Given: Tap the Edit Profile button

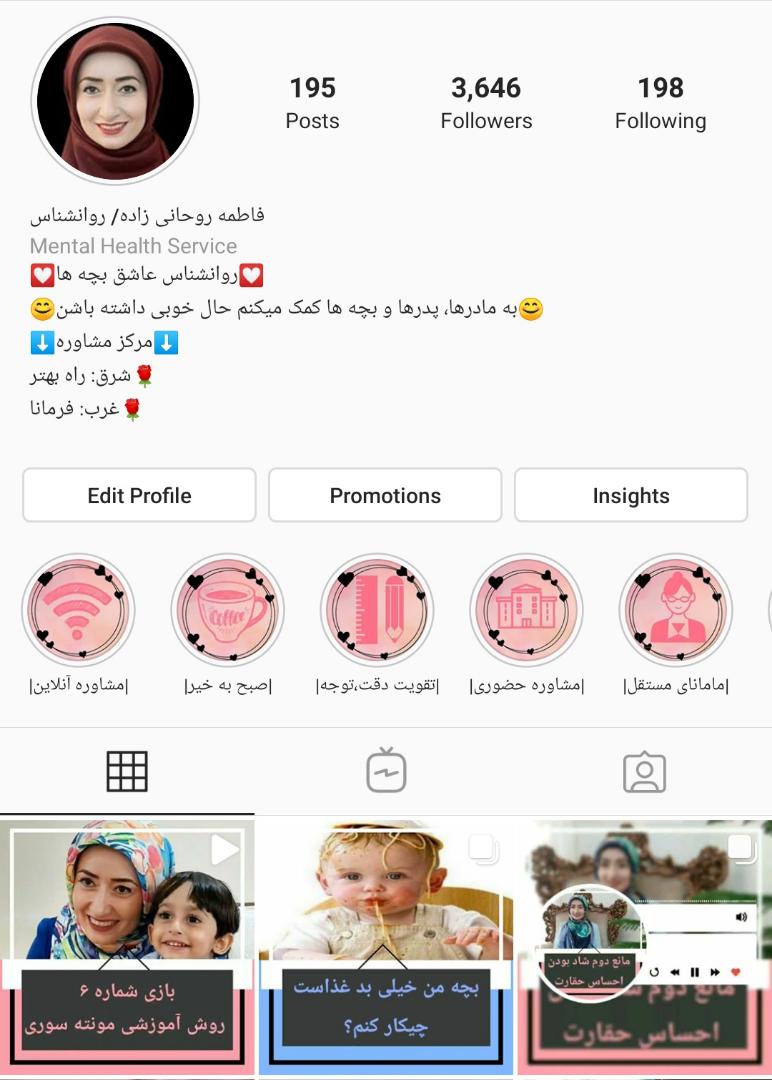Looking at the screenshot, I should pos(139,496).
